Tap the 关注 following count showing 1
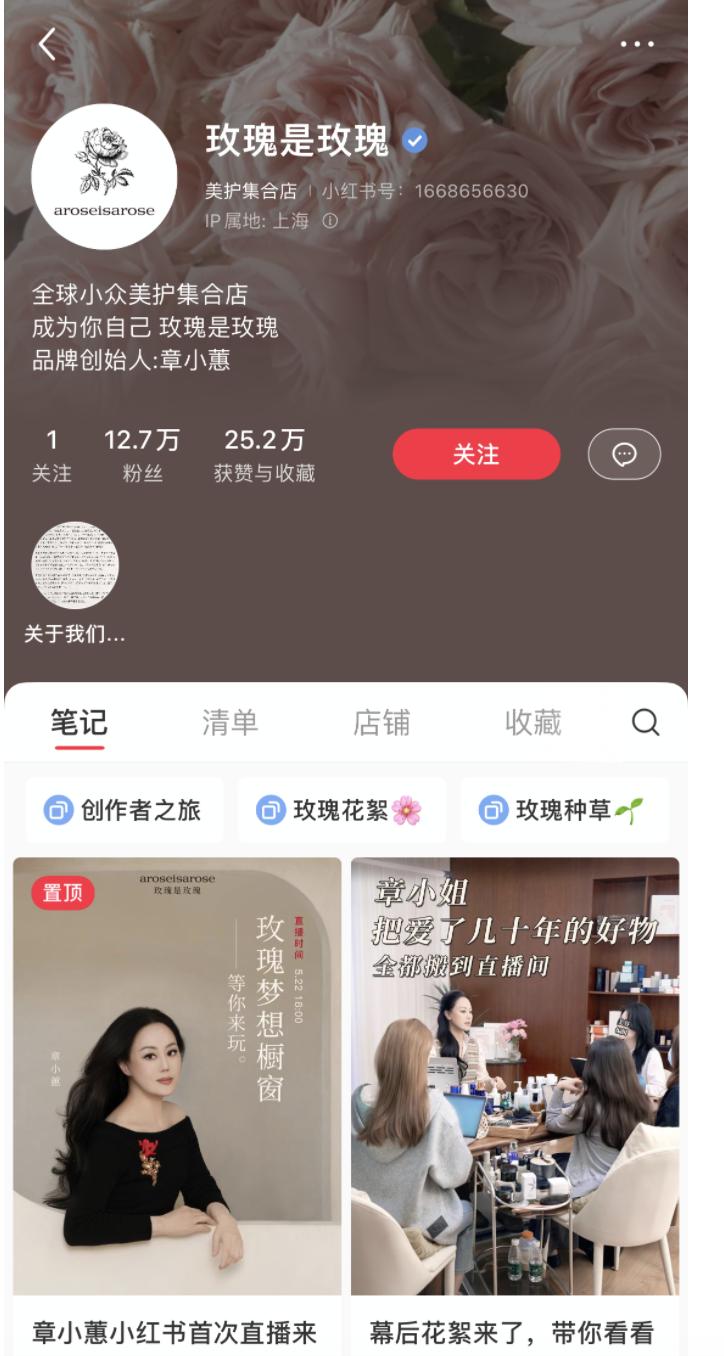The height and width of the screenshot is (1356, 724). coord(53,443)
